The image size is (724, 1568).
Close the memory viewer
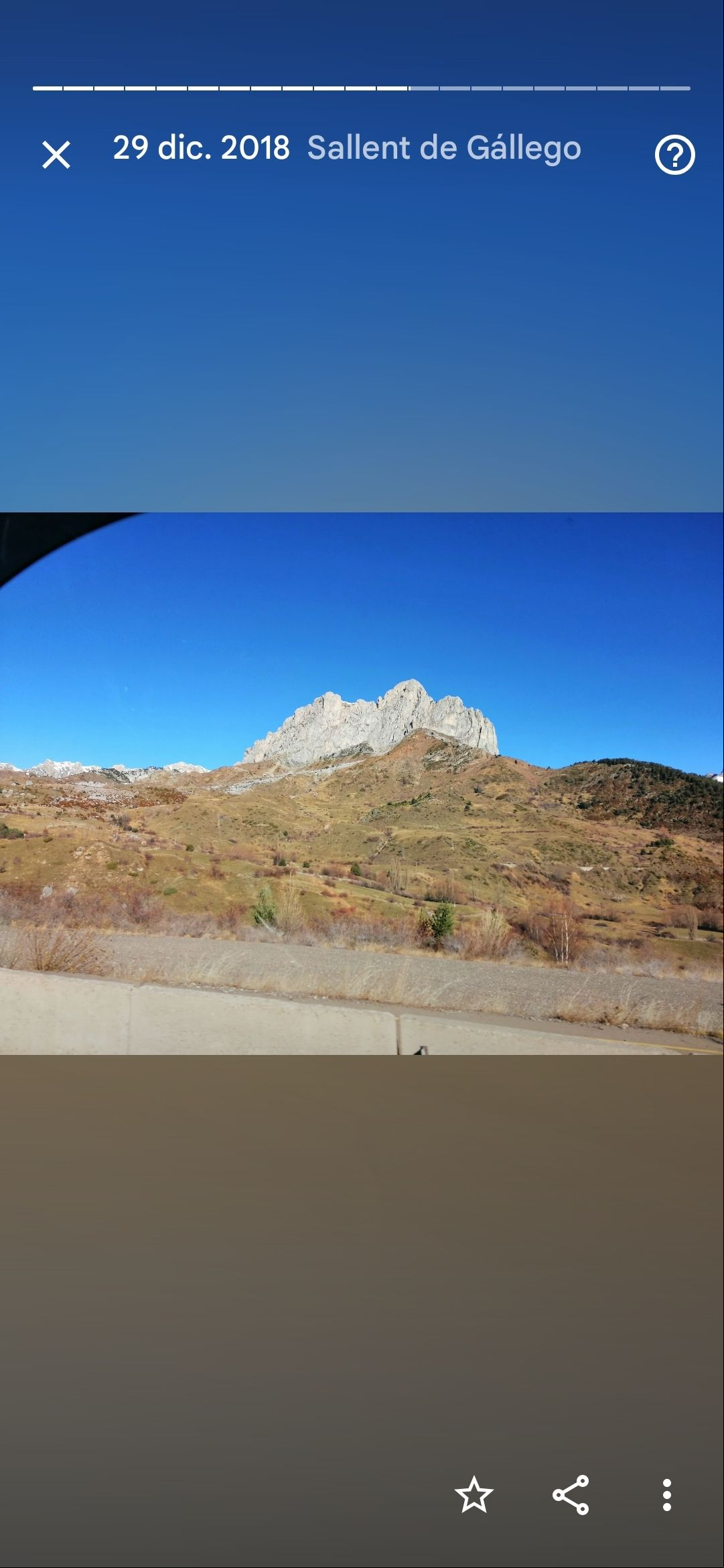coord(56,155)
